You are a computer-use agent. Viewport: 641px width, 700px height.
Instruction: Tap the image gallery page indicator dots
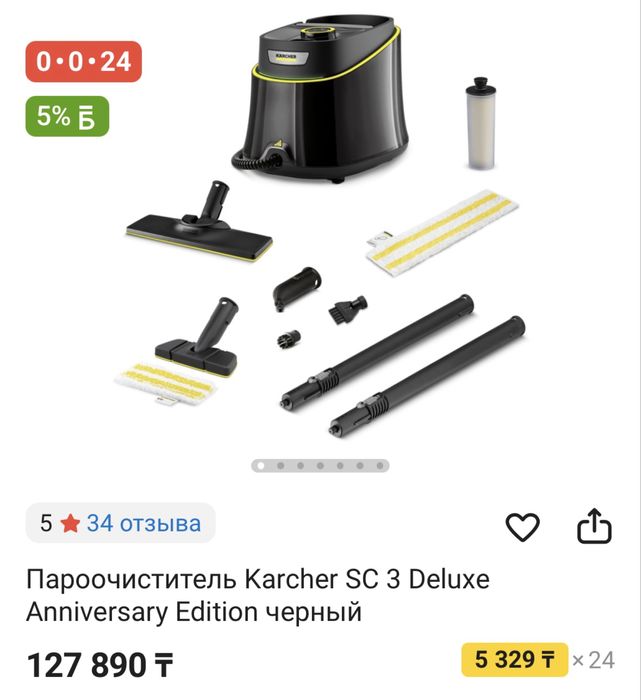click(320, 465)
